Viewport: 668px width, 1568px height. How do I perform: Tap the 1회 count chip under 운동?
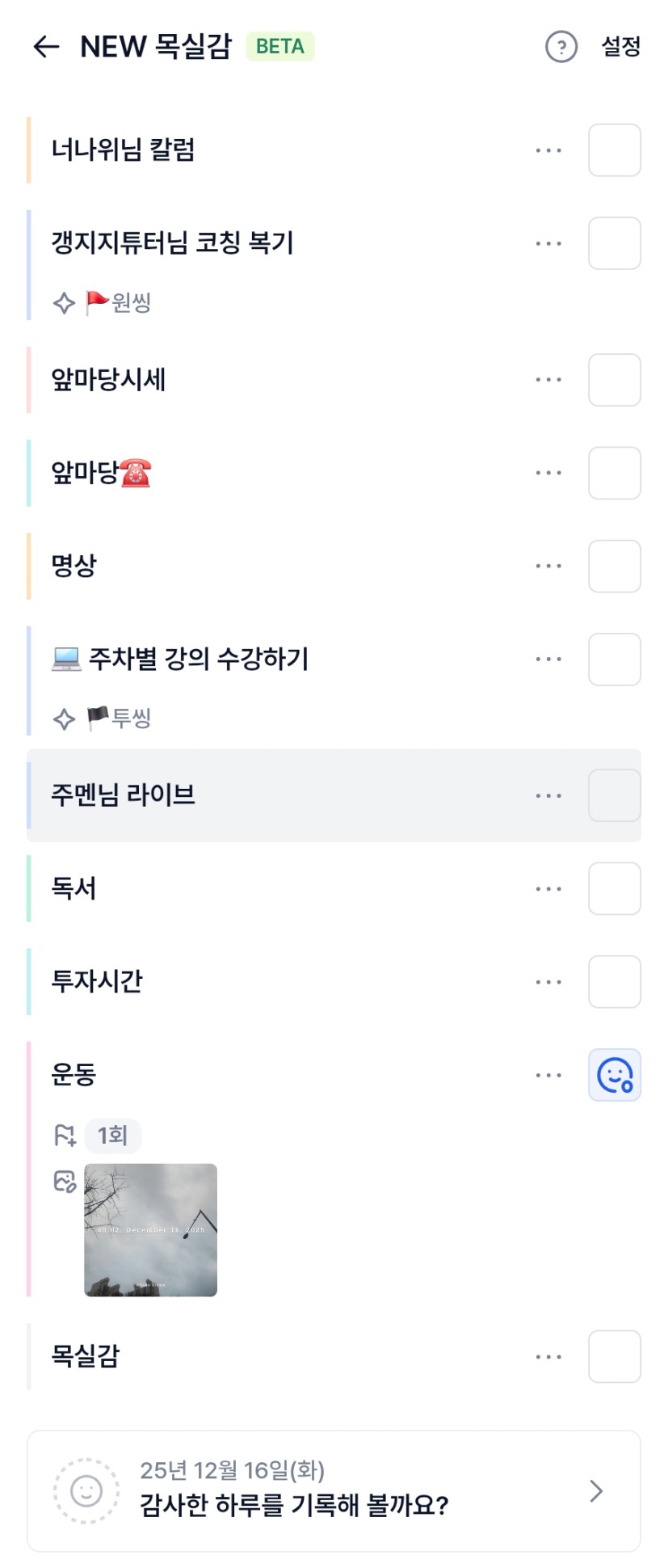point(112,1136)
